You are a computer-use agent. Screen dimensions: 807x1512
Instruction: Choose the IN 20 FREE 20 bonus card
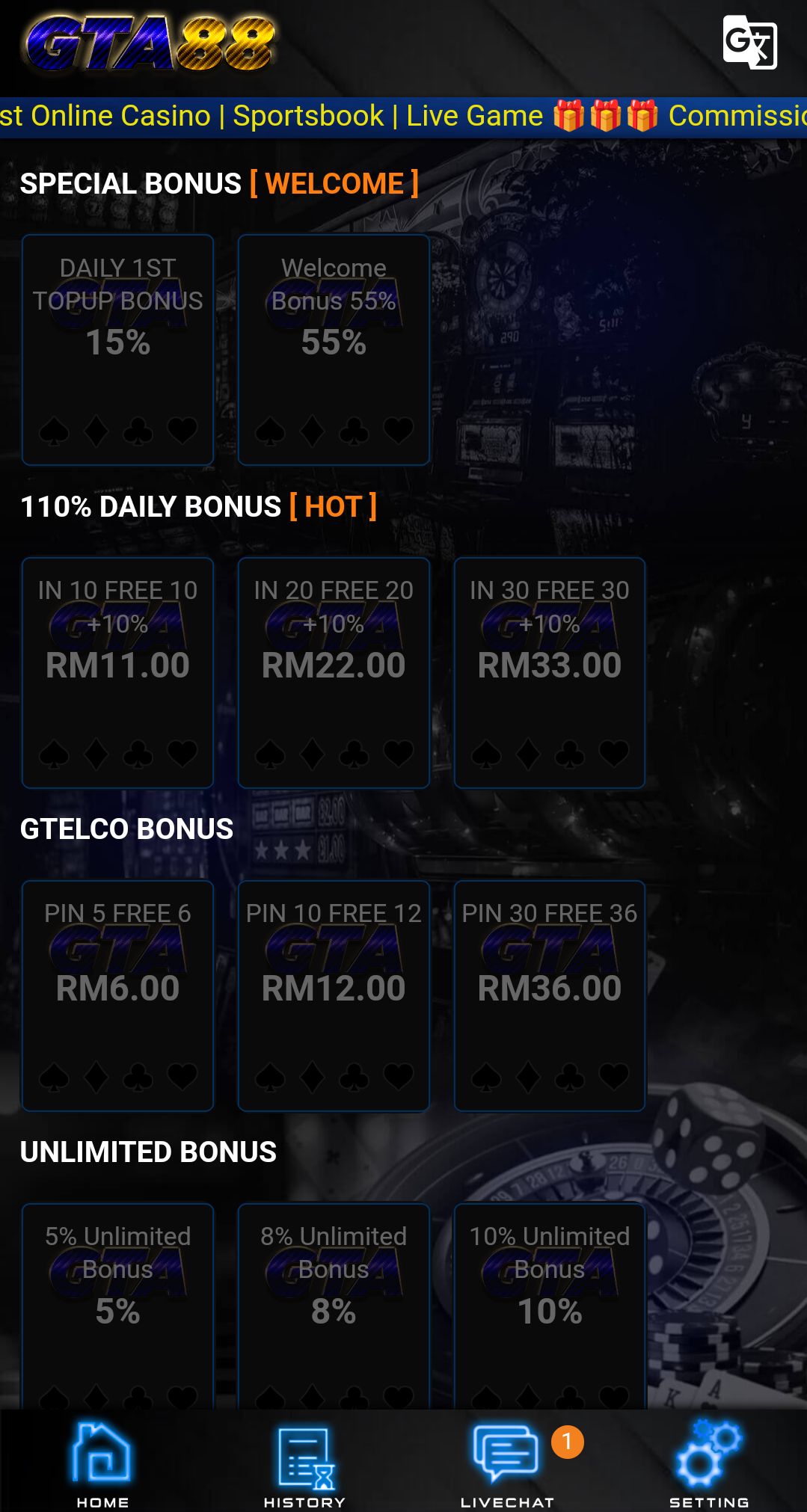(334, 672)
